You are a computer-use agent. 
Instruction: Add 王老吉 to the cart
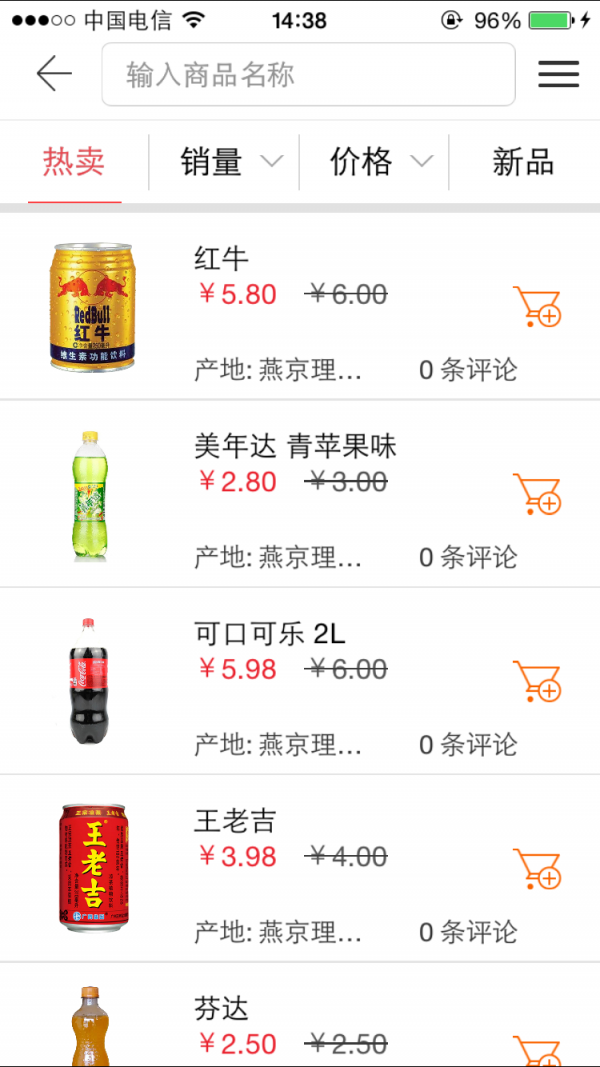coord(537,868)
